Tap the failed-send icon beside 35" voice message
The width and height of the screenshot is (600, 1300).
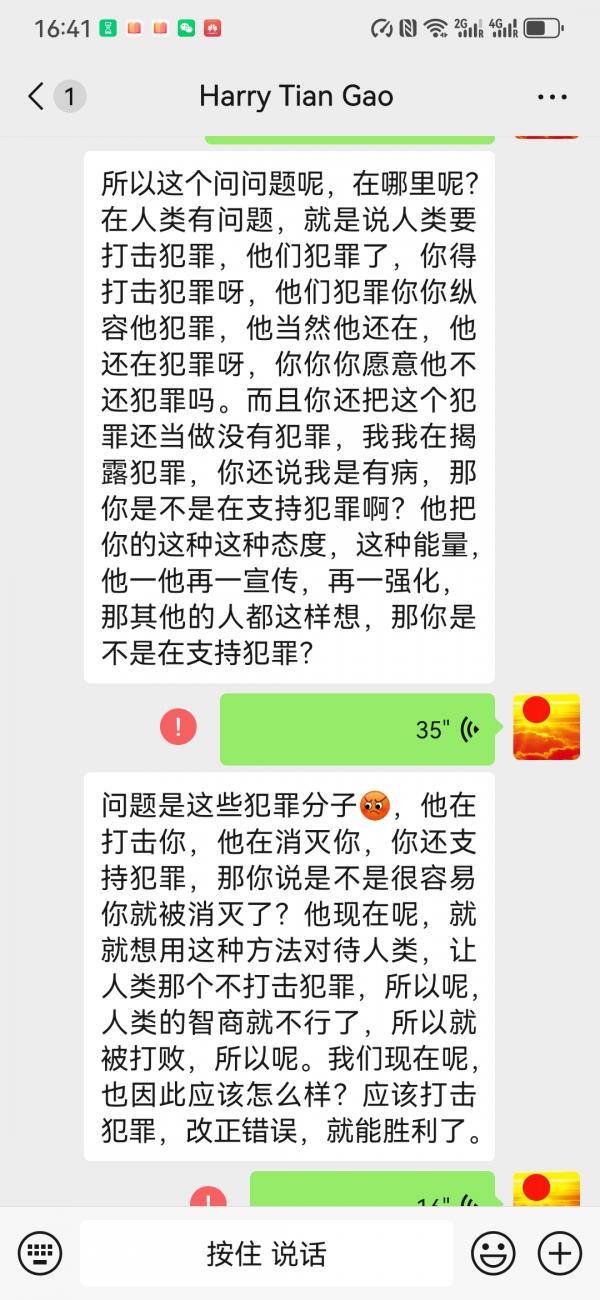point(178,726)
